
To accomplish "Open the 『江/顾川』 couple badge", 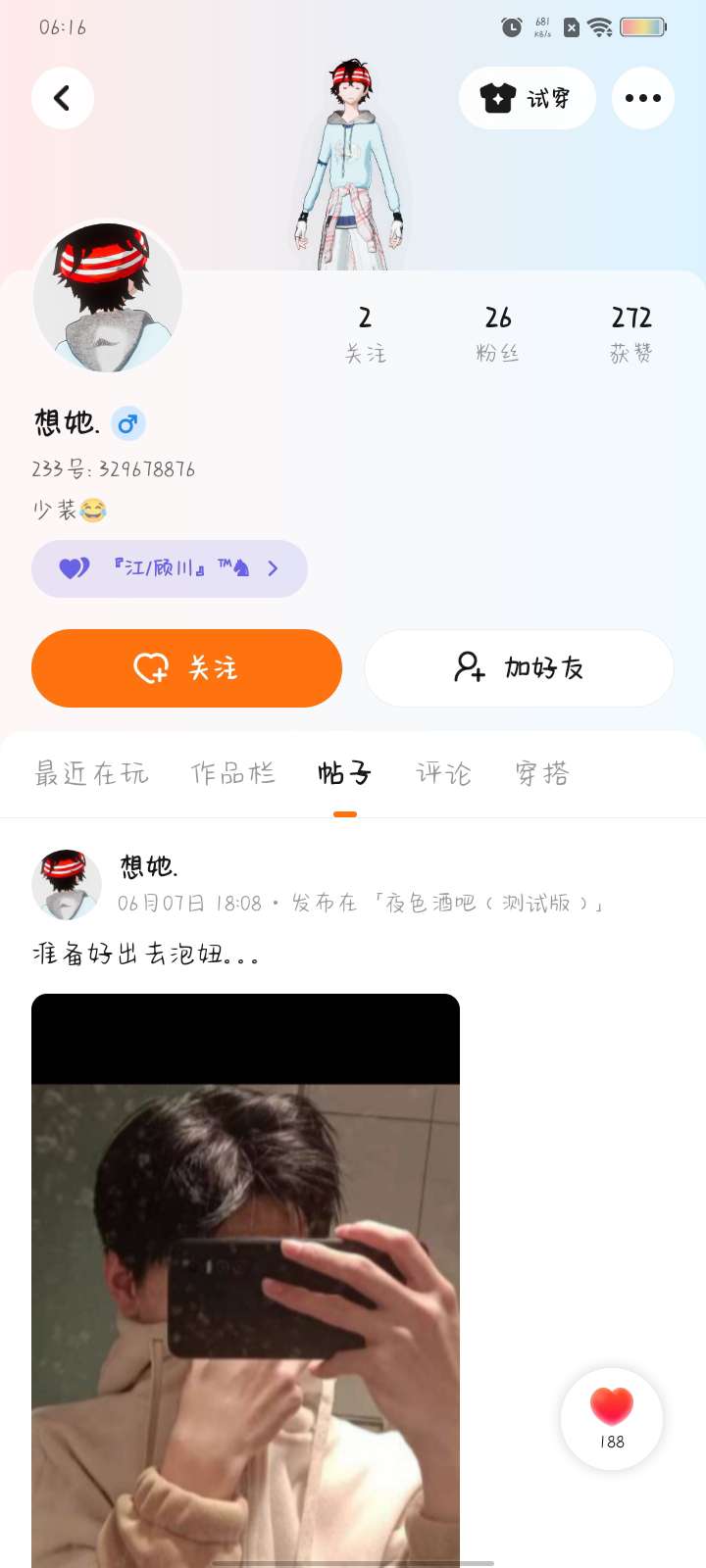I will [x=170, y=568].
